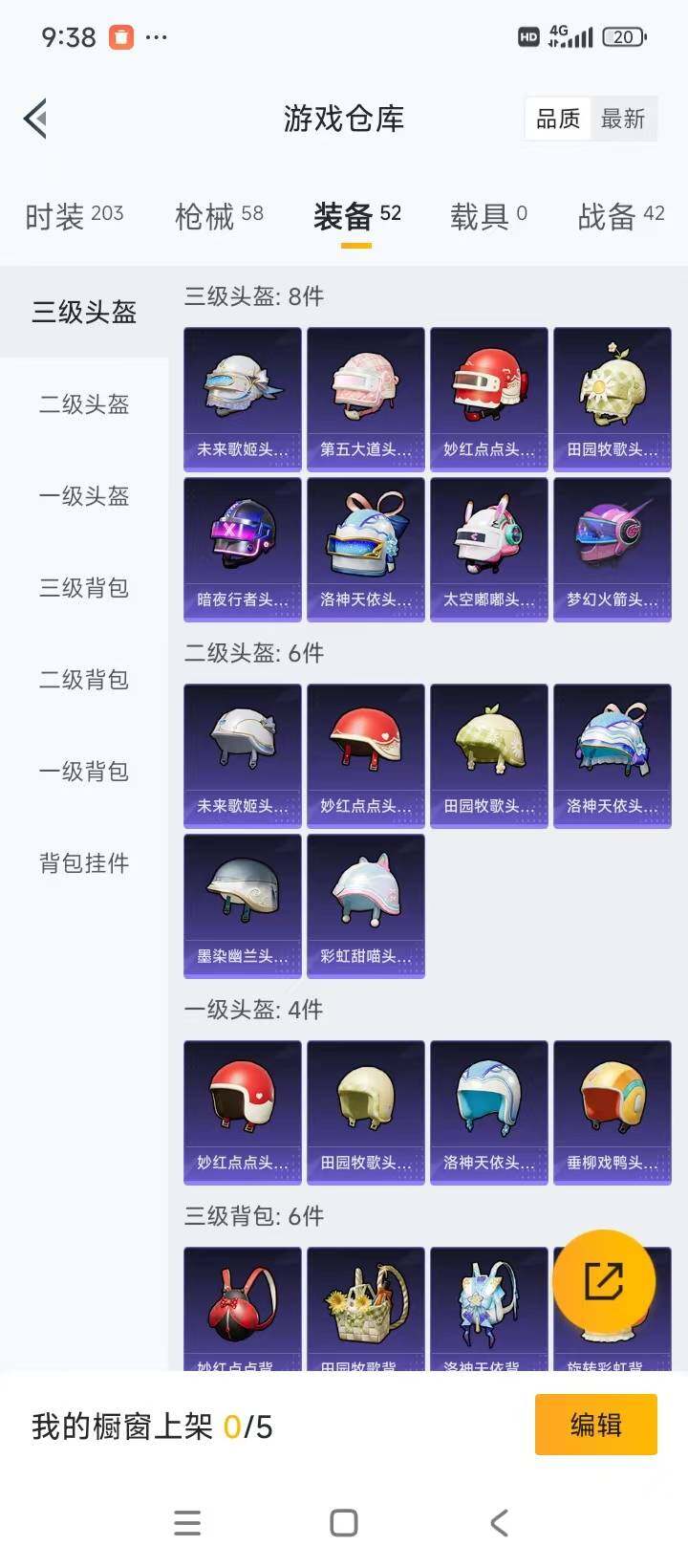Switch sorting to 最新
Image resolution: width=688 pixels, height=1568 pixels.
[x=624, y=118]
